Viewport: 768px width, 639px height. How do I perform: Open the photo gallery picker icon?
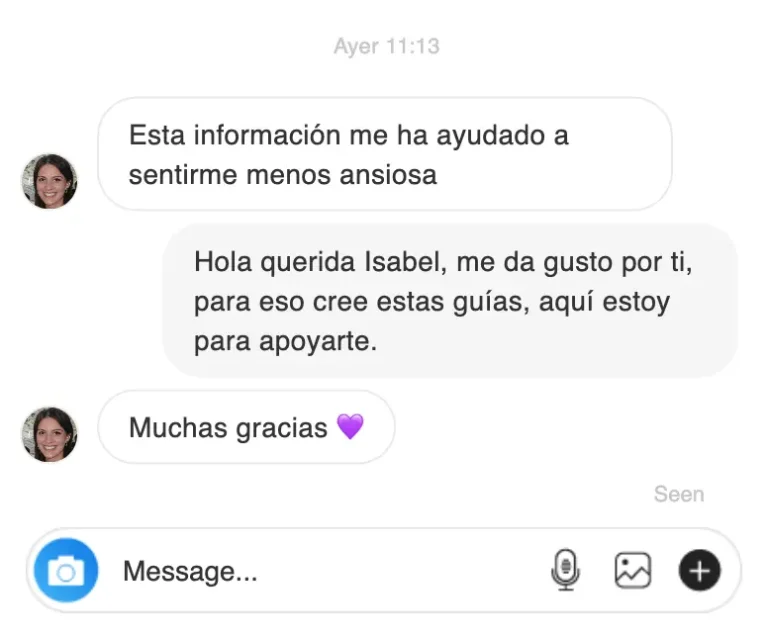click(x=632, y=571)
